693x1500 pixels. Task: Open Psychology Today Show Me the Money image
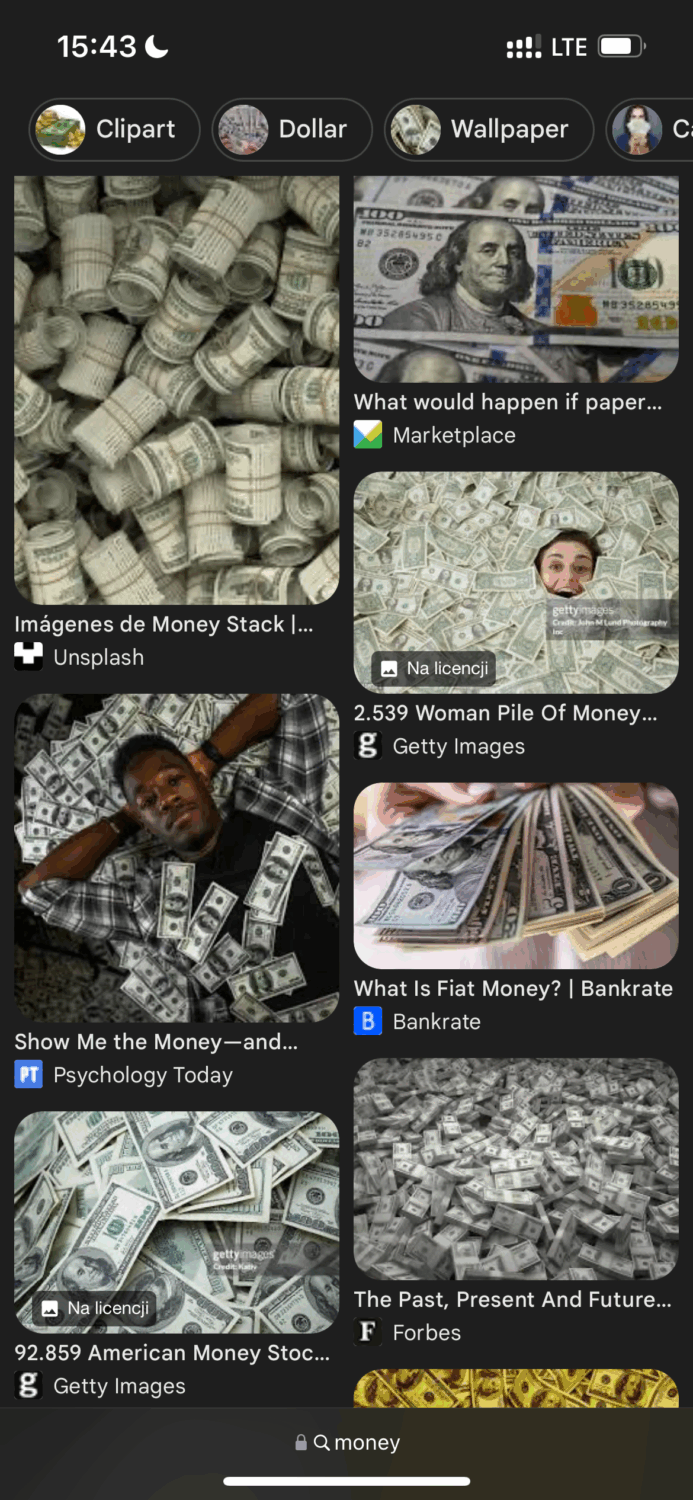tap(176, 857)
